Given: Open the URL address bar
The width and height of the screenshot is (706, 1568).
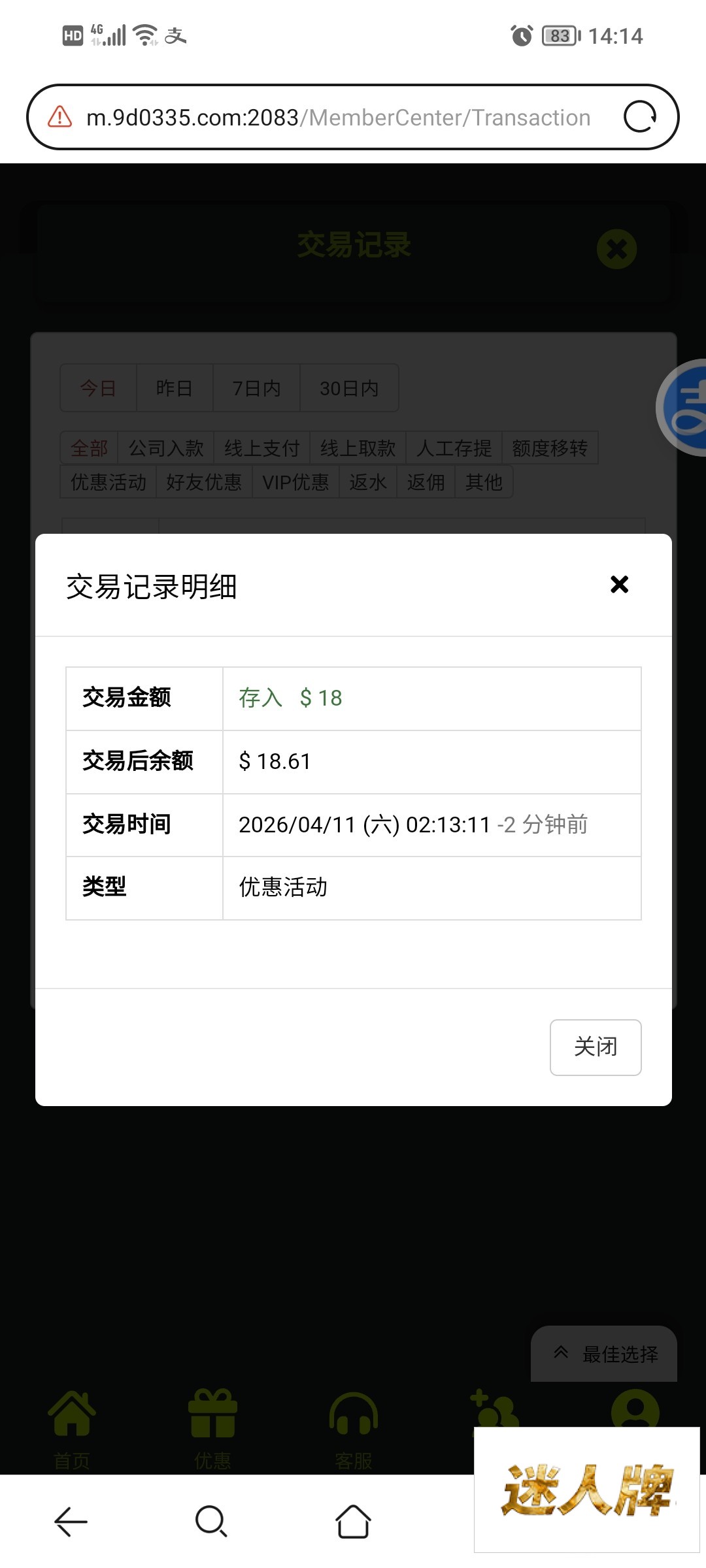Looking at the screenshot, I should click(338, 118).
